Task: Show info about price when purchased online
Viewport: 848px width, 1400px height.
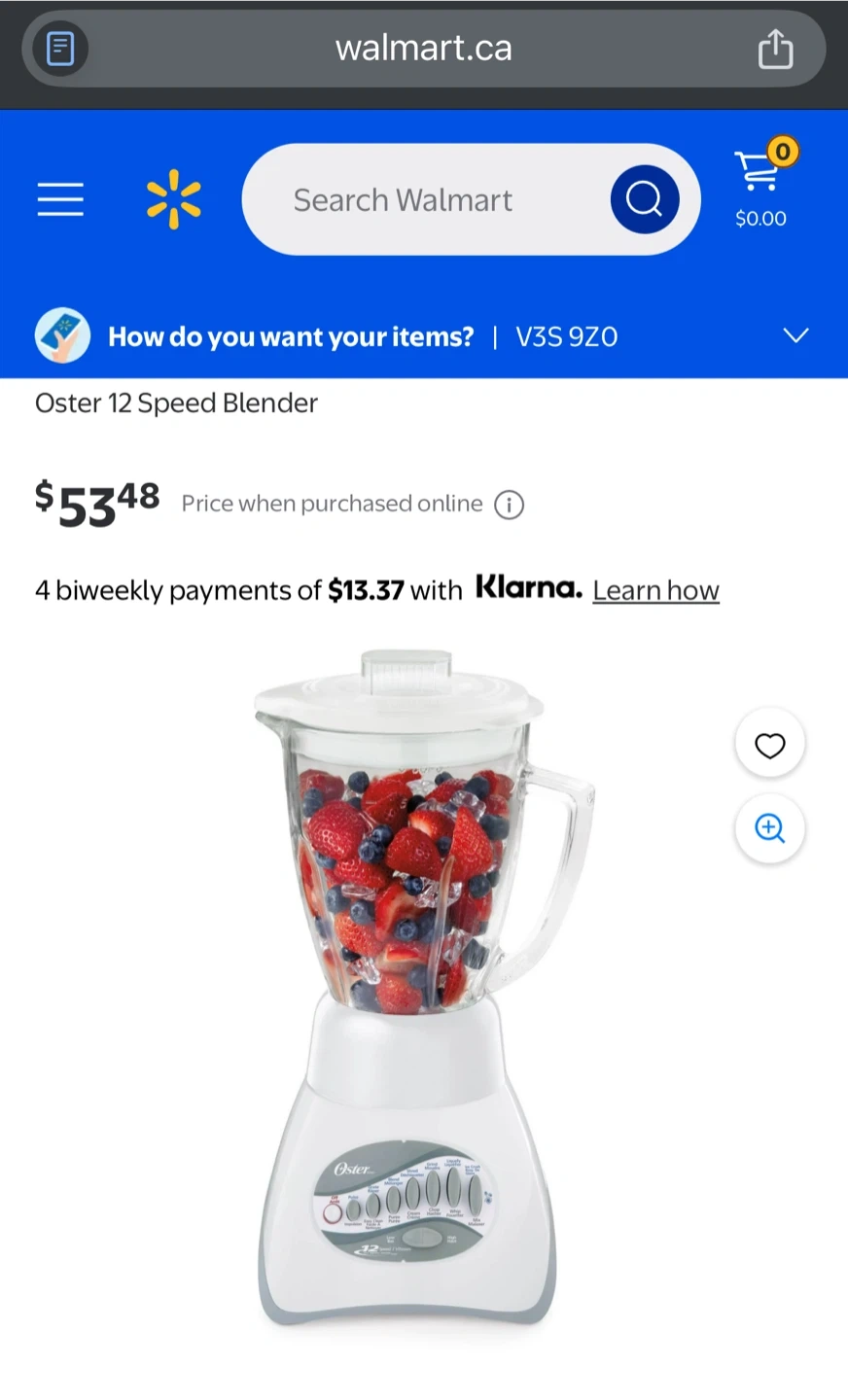Action: click(x=509, y=505)
